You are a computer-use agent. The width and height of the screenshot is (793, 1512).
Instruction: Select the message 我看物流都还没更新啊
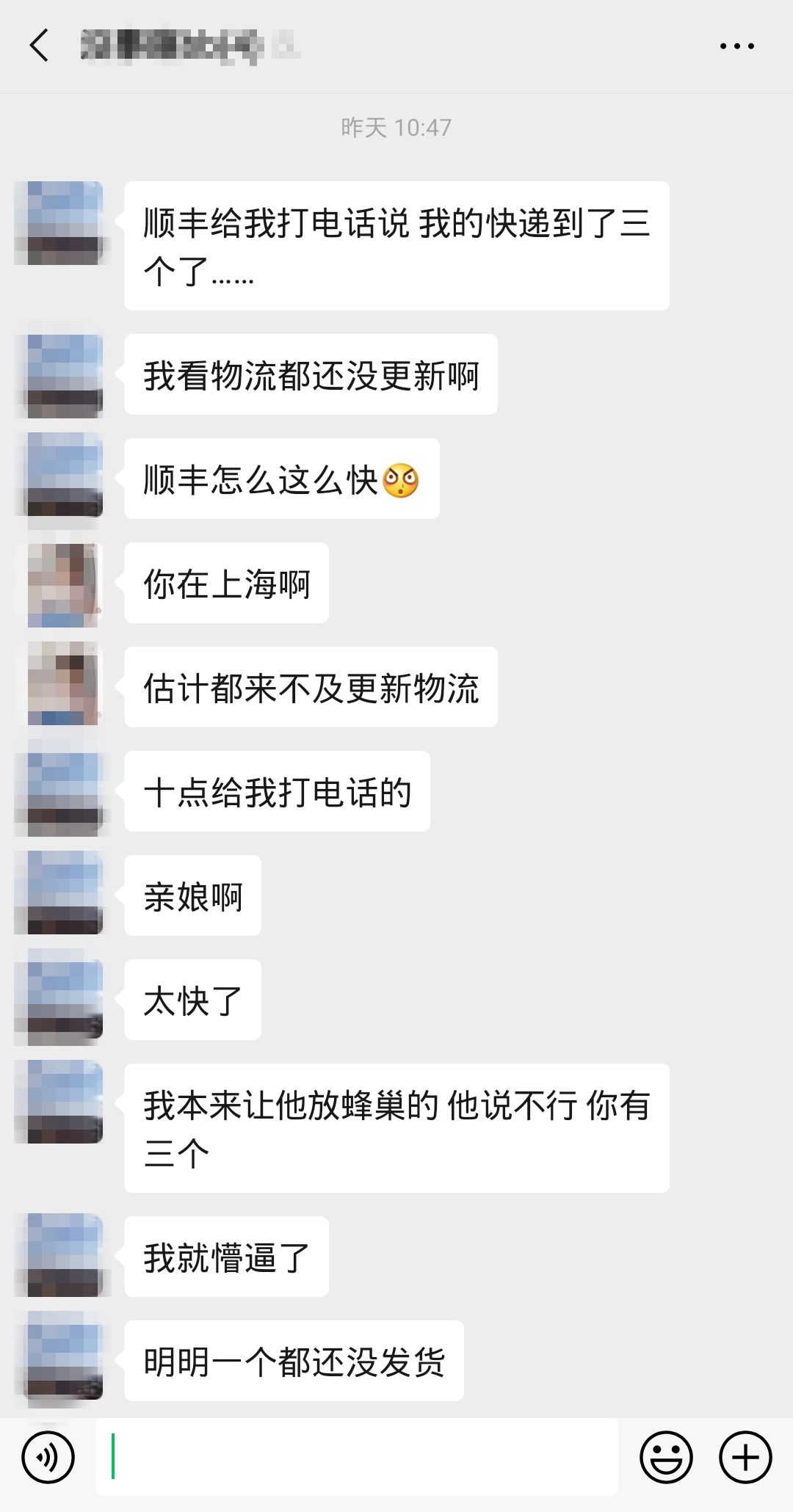311,374
